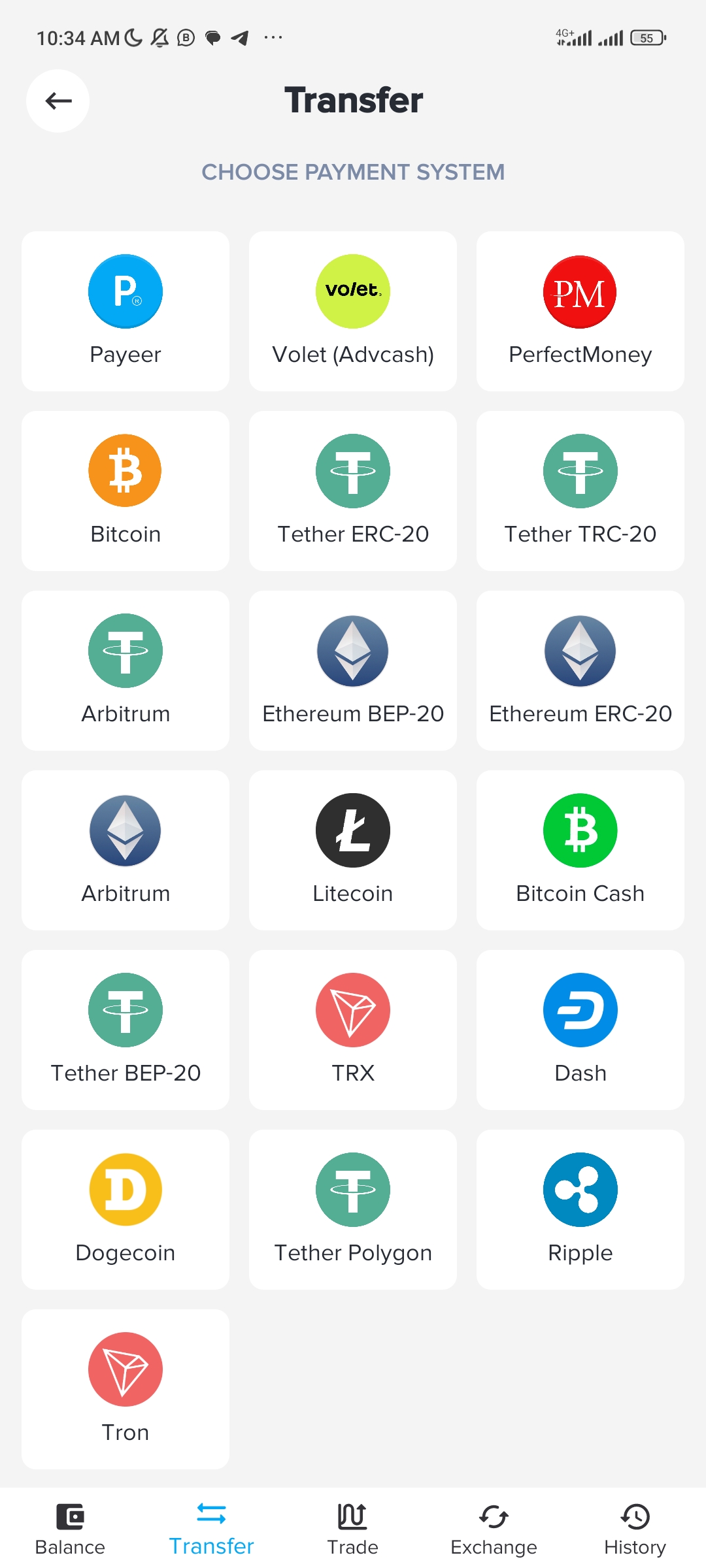Choose Dogecoin
Viewport: 706px width, 1568px height.
tap(126, 1209)
